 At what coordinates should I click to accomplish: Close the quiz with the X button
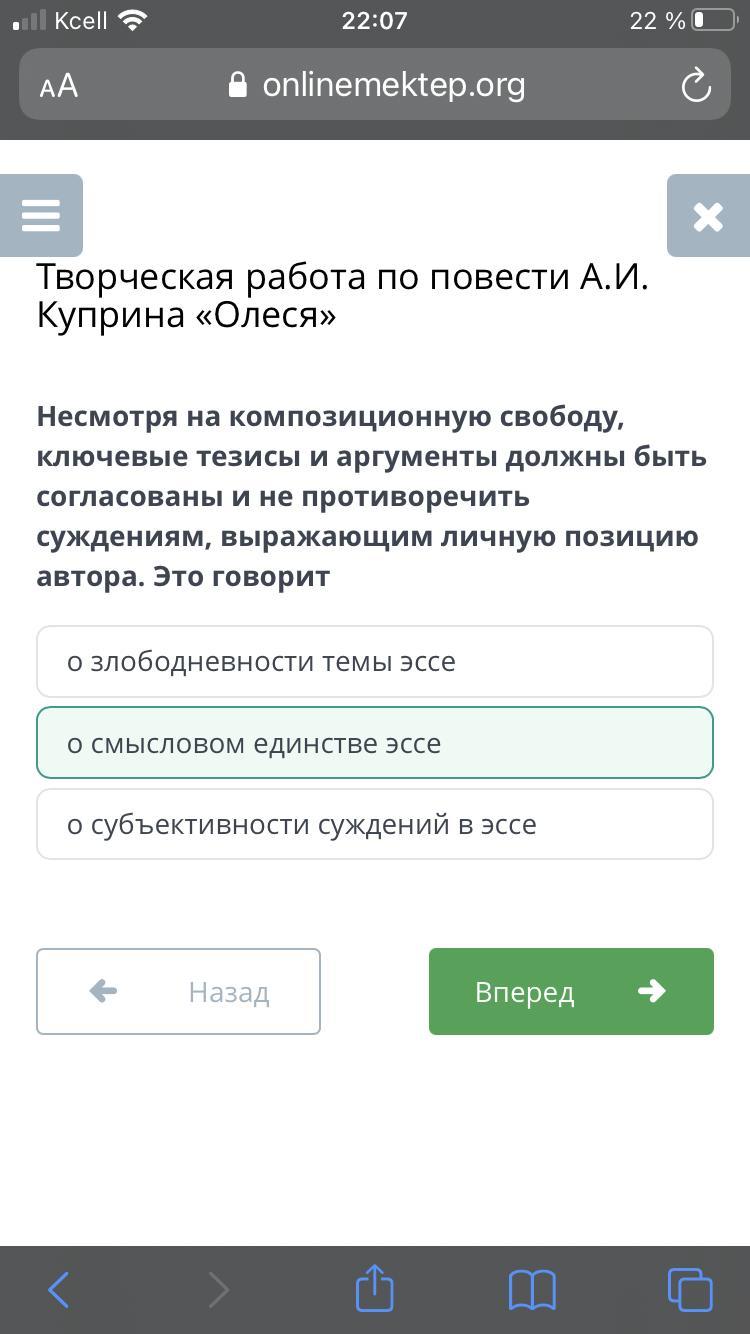(708, 215)
